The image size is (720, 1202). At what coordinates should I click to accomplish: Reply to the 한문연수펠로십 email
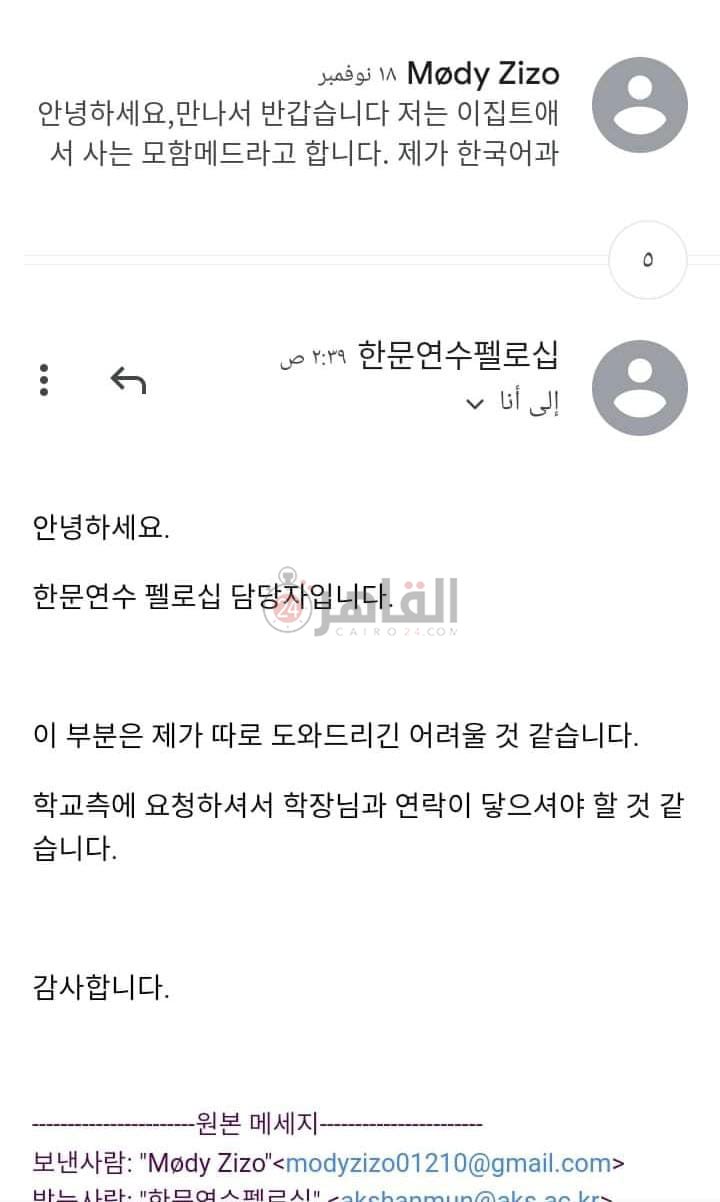(x=128, y=380)
